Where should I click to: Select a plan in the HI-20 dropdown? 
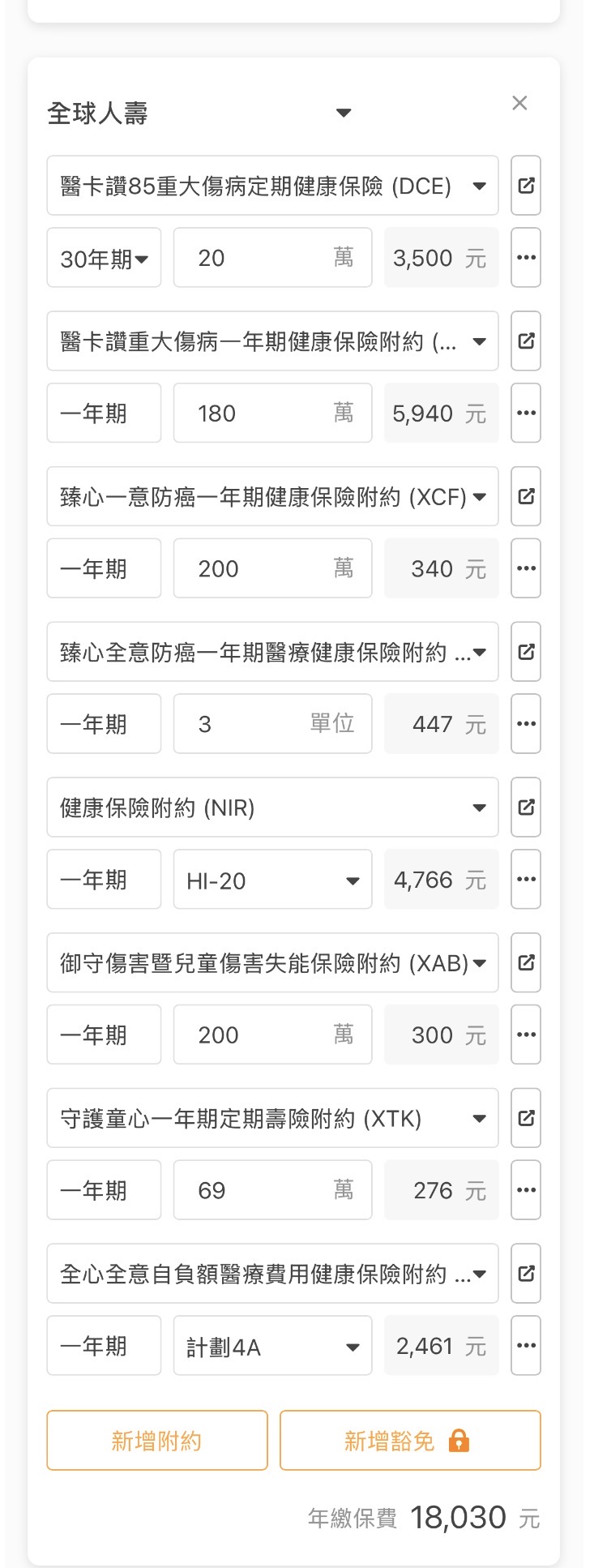[x=272, y=880]
